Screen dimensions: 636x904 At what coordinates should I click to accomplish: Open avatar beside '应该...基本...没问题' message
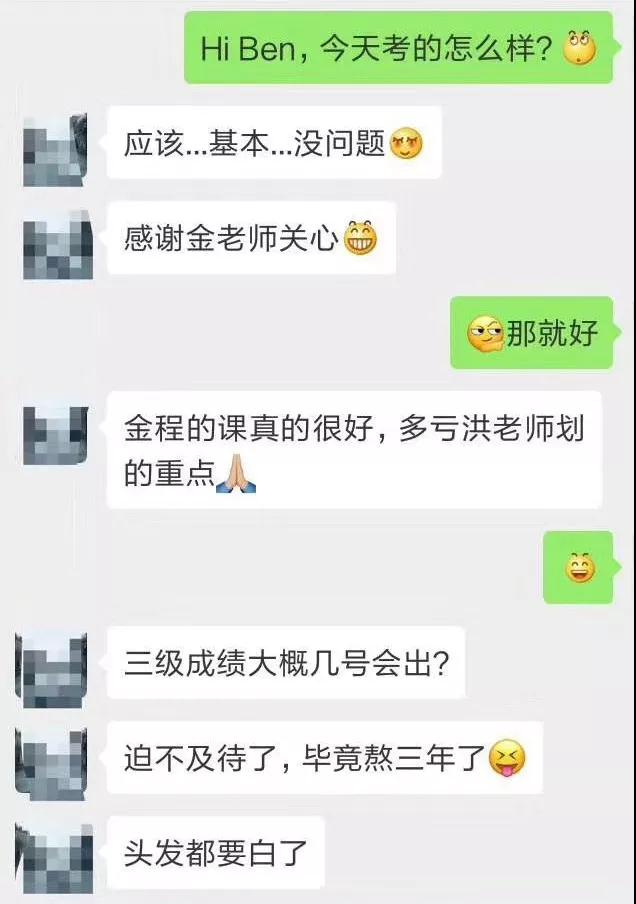point(57,148)
